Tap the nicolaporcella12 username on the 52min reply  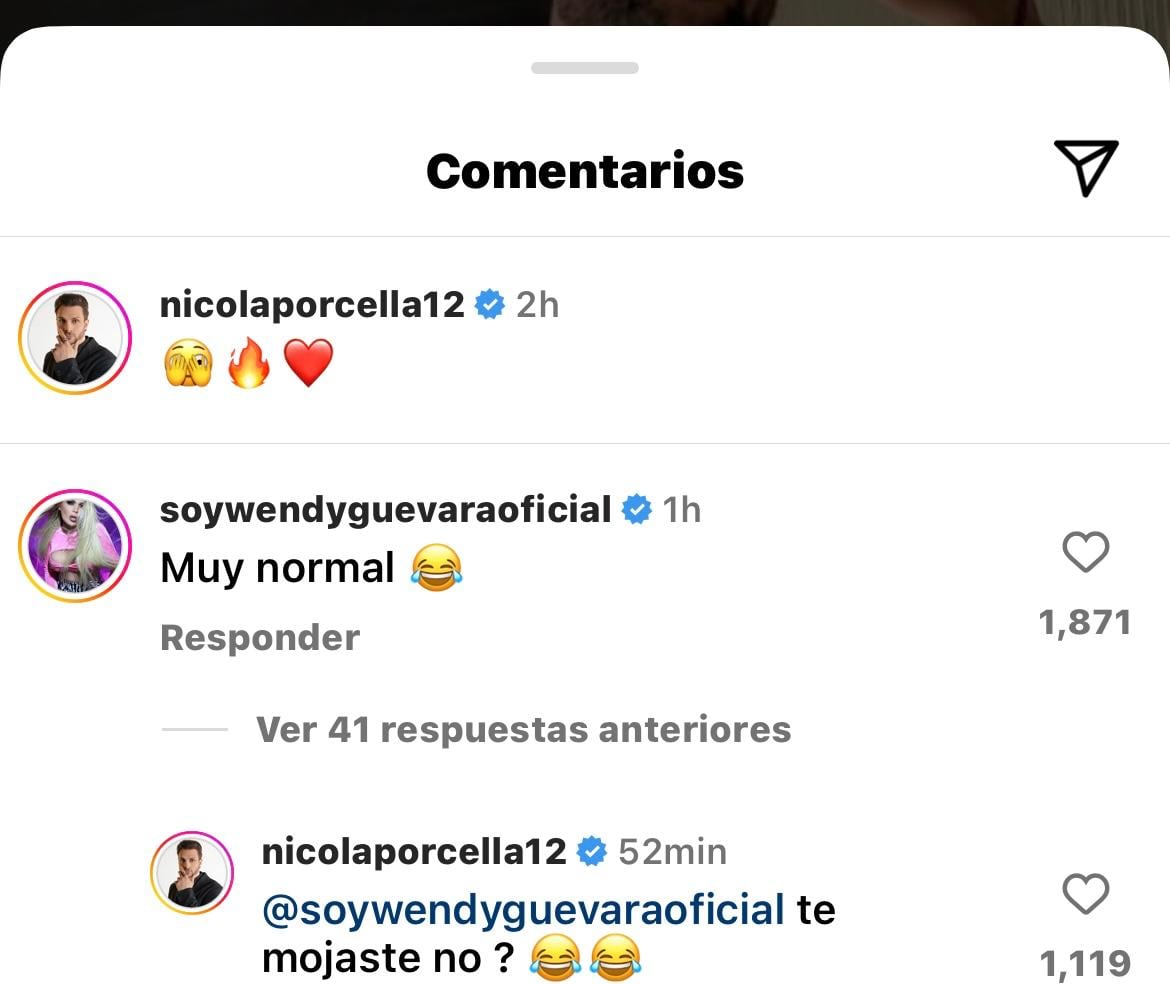[413, 851]
